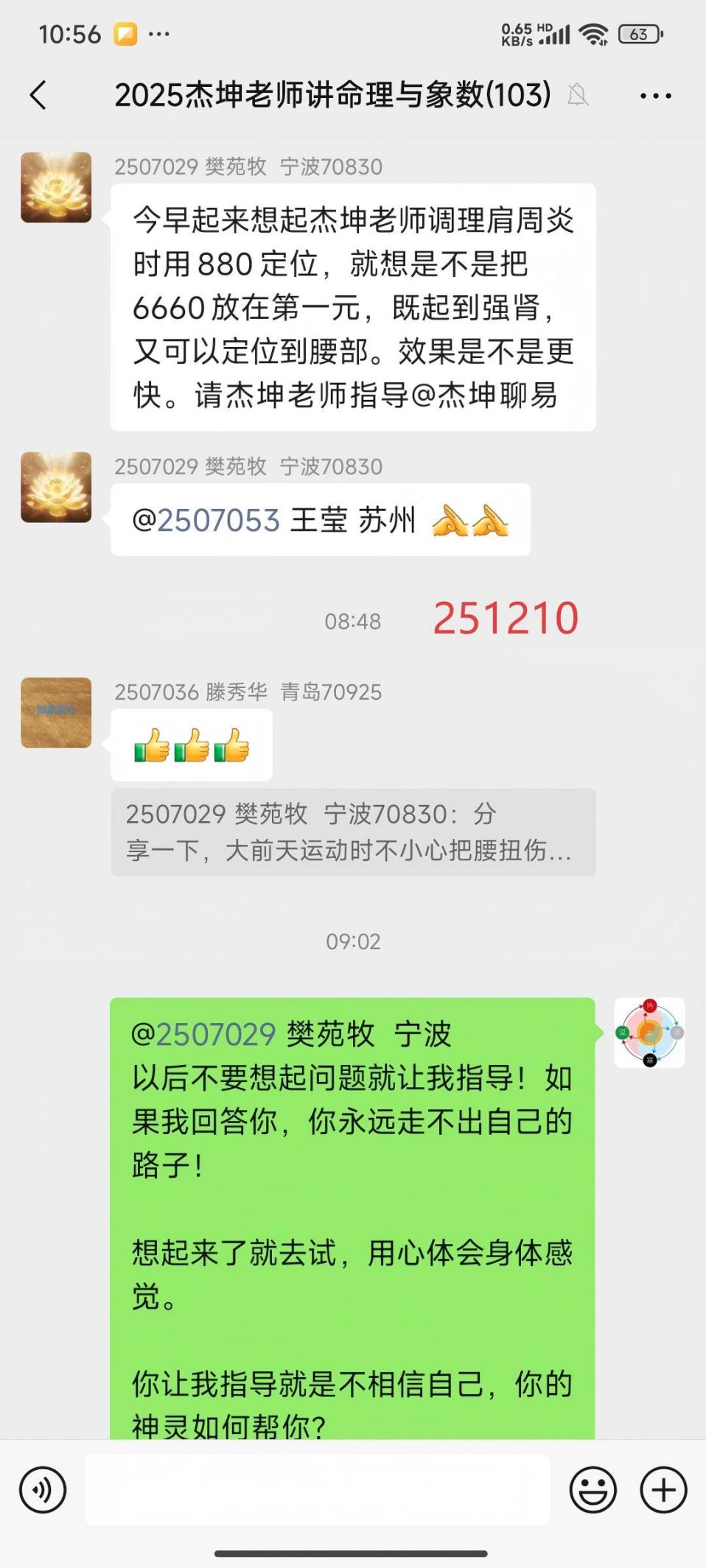Viewport: 706px width, 1568px height.
Task: Tap the message text input field
Action: coord(317,1488)
